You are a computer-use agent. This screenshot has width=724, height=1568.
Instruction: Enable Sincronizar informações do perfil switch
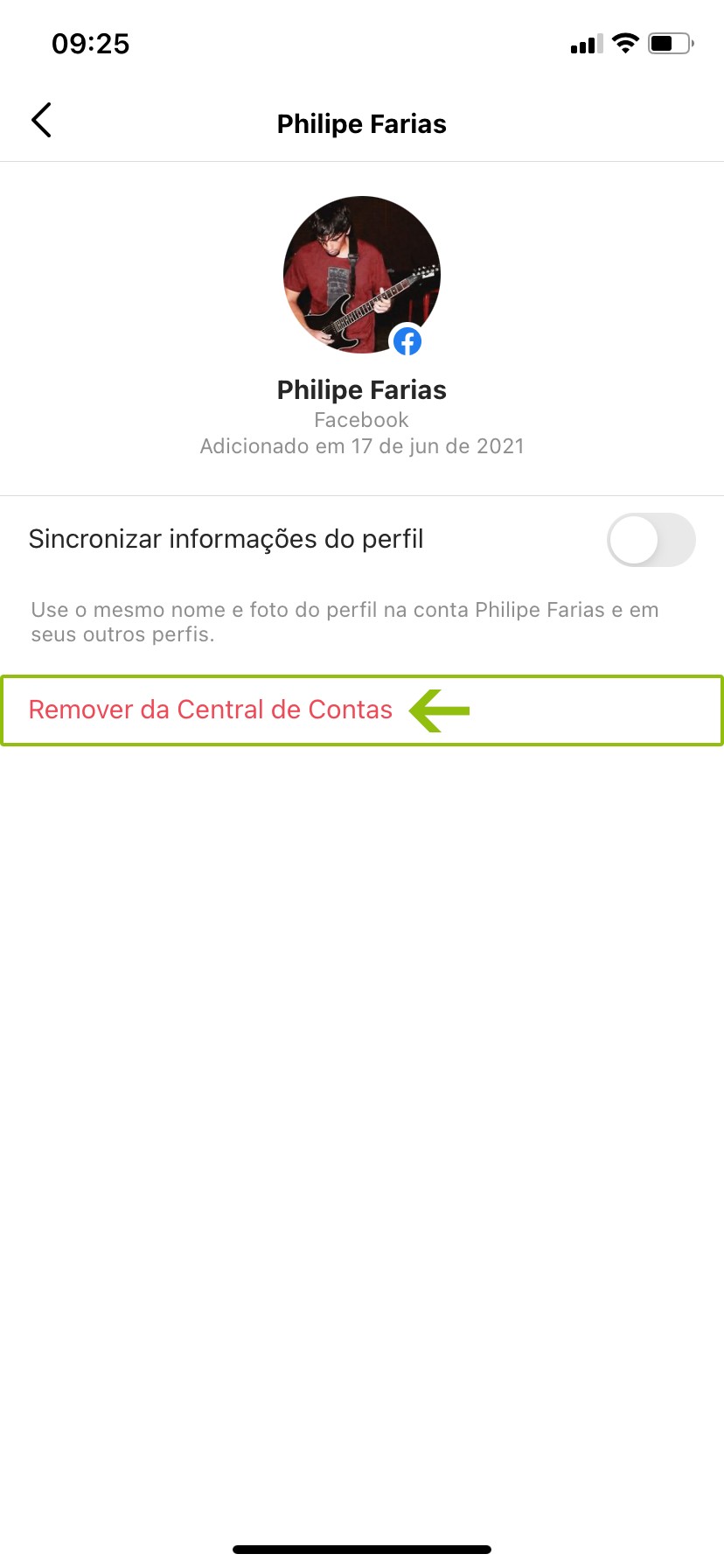point(651,540)
